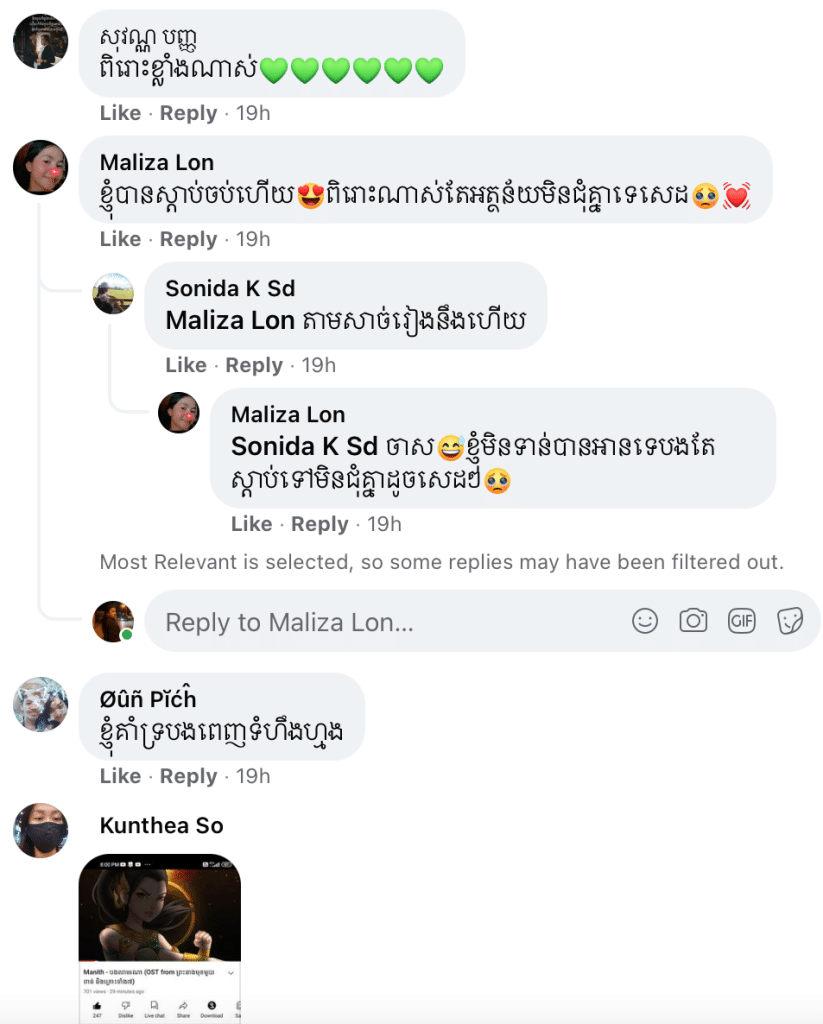
Task: Like the first comment with green hearts
Action: 120,113
